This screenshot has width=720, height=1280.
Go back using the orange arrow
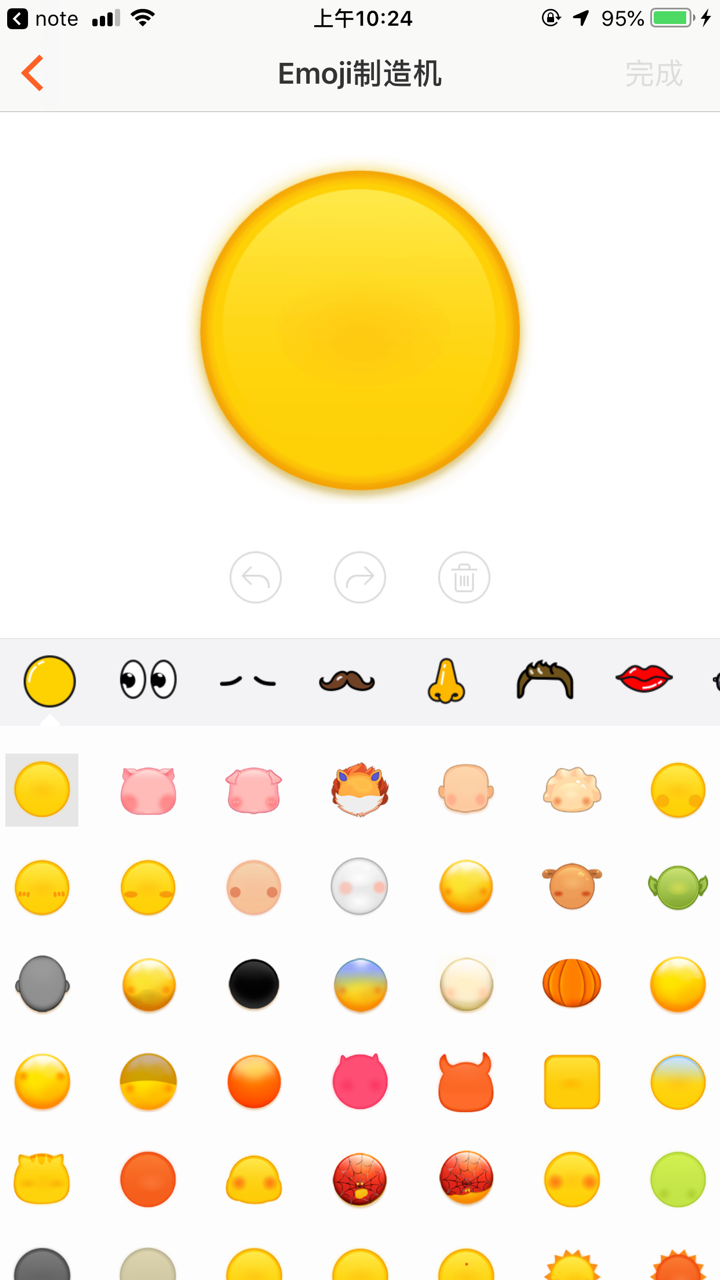pyautogui.click(x=33, y=74)
